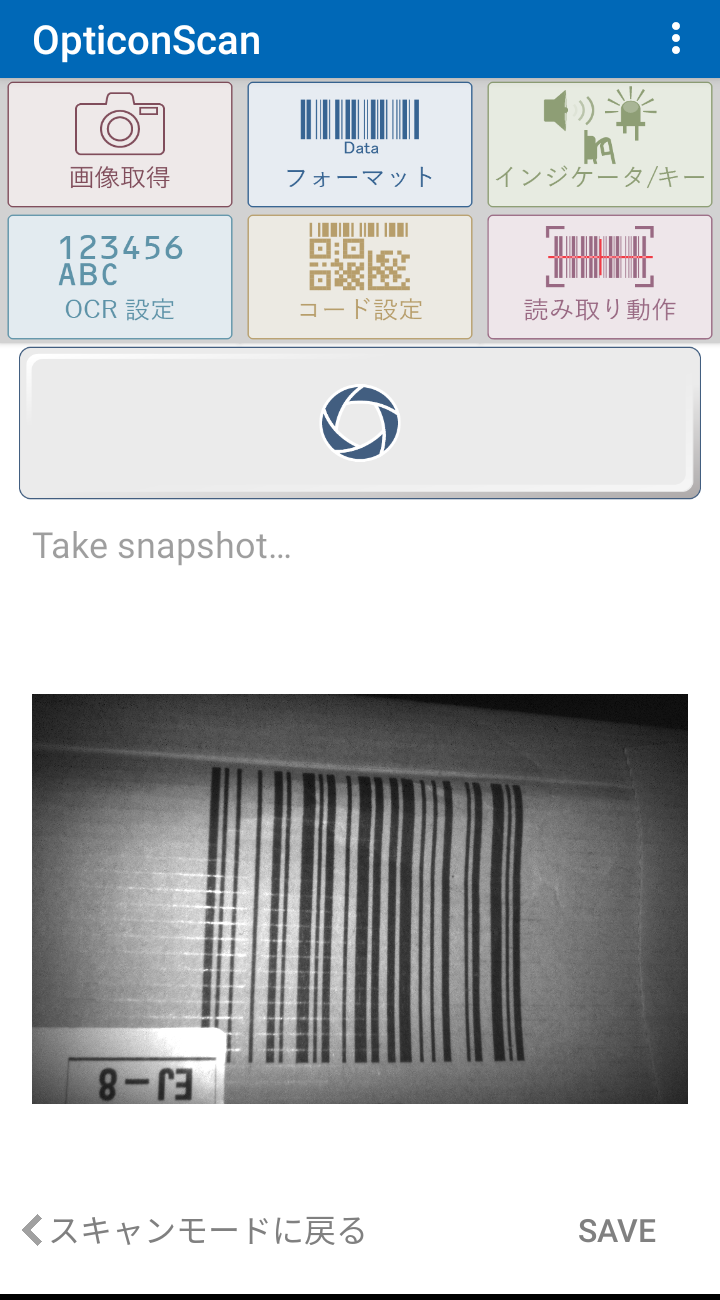Open the 読み取り動作 read operation tile
The image size is (720, 1300).
(600, 277)
